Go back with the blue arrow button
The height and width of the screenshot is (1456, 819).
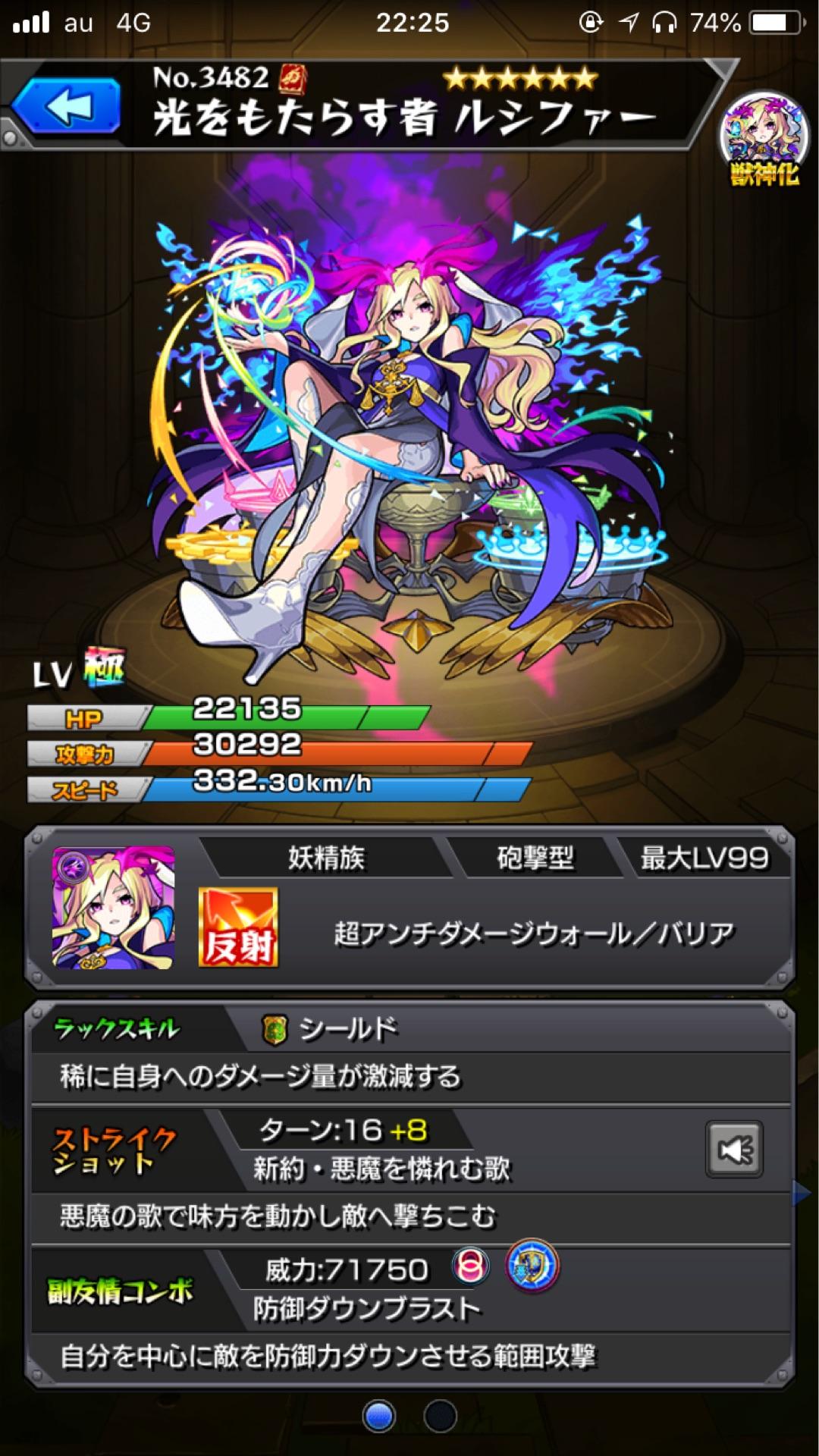point(67,107)
